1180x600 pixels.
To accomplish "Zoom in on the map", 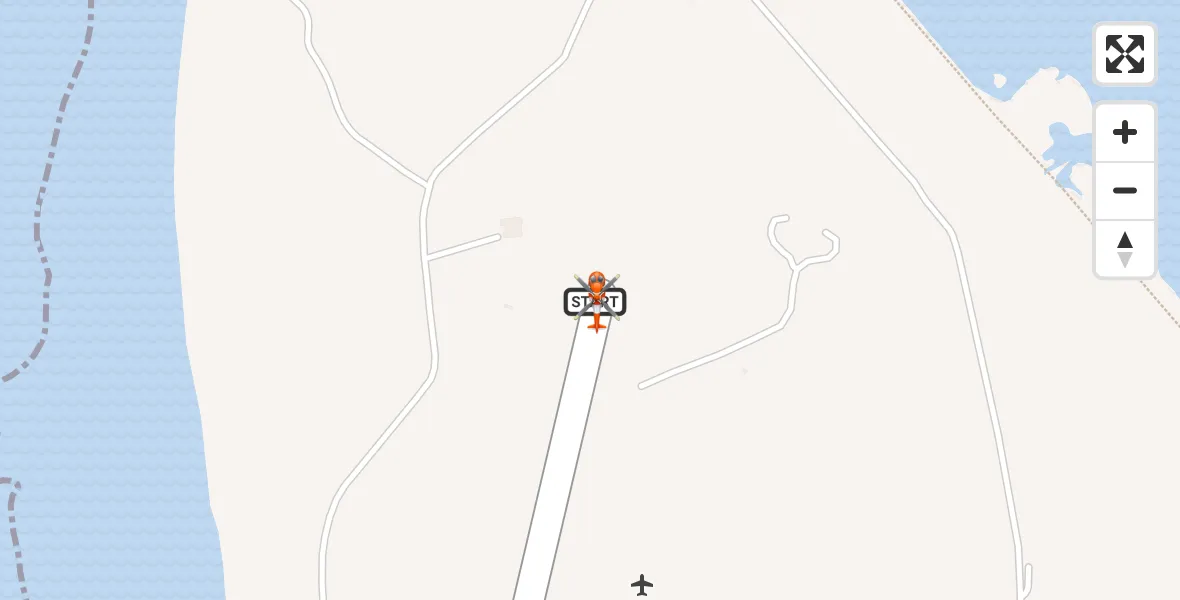I will pos(1124,132).
